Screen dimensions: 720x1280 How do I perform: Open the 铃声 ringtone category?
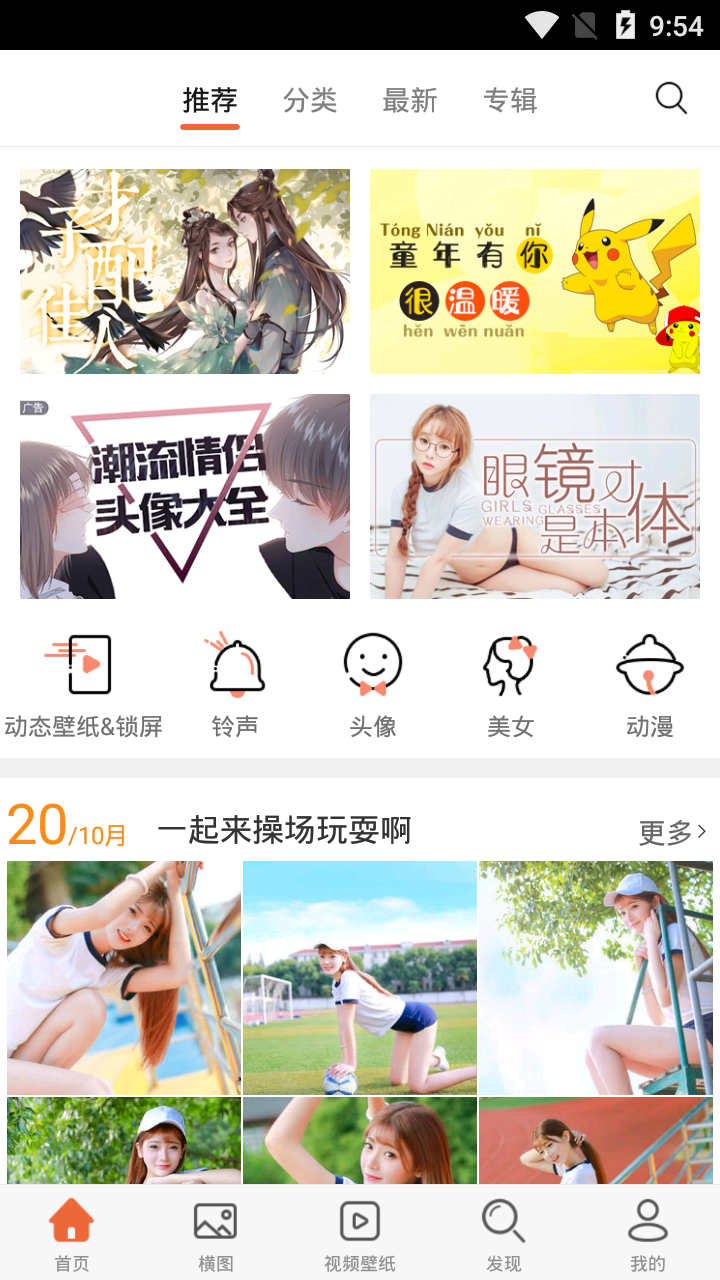(x=236, y=687)
